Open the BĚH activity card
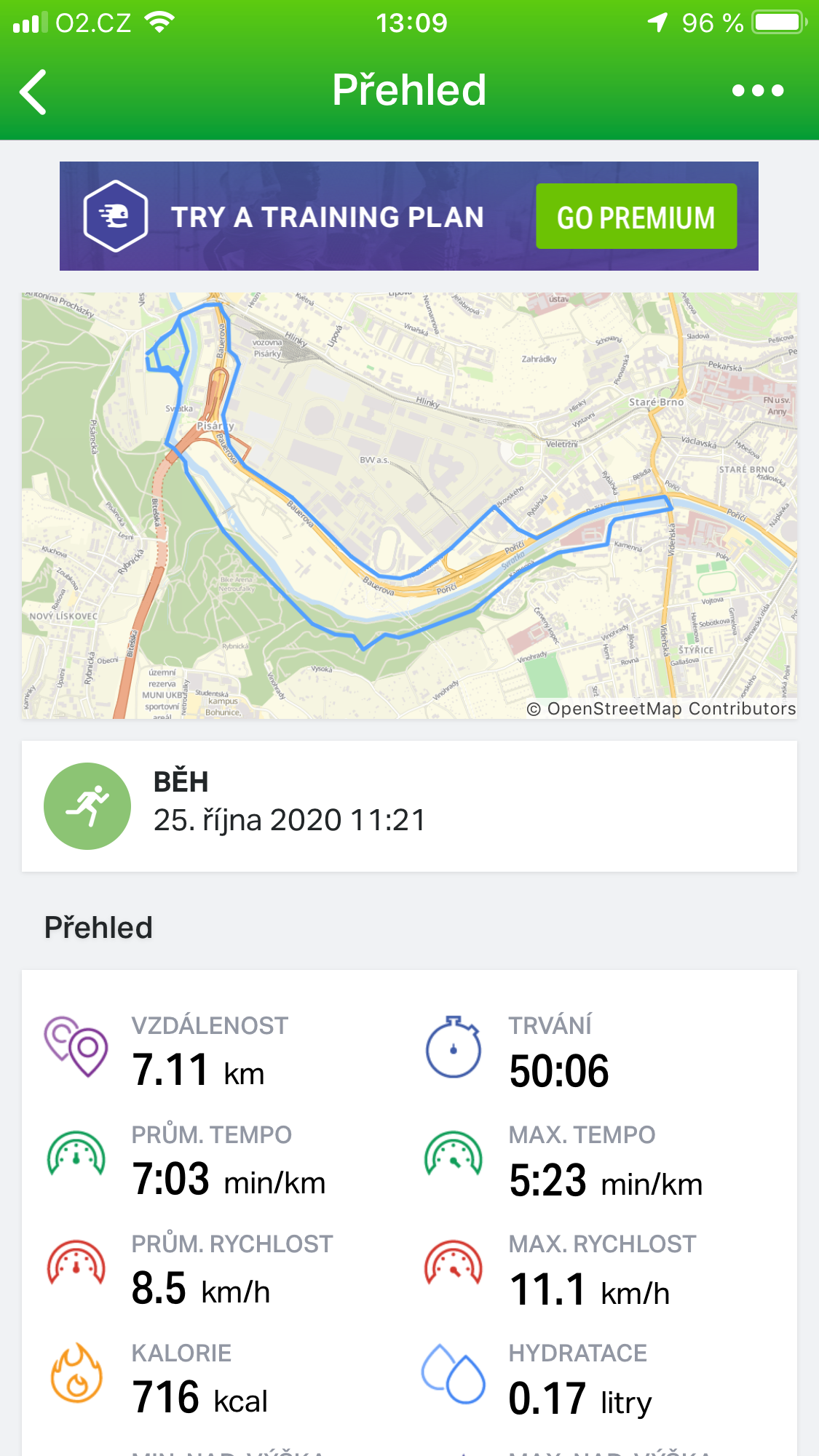Screen dimensions: 819x1456 click(409, 806)
